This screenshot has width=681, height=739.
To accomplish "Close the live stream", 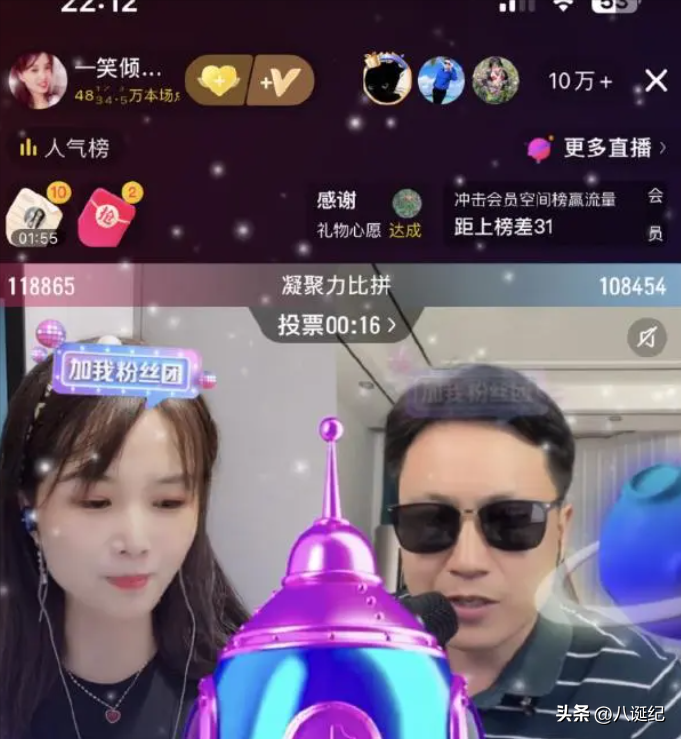I will point(656,81).
